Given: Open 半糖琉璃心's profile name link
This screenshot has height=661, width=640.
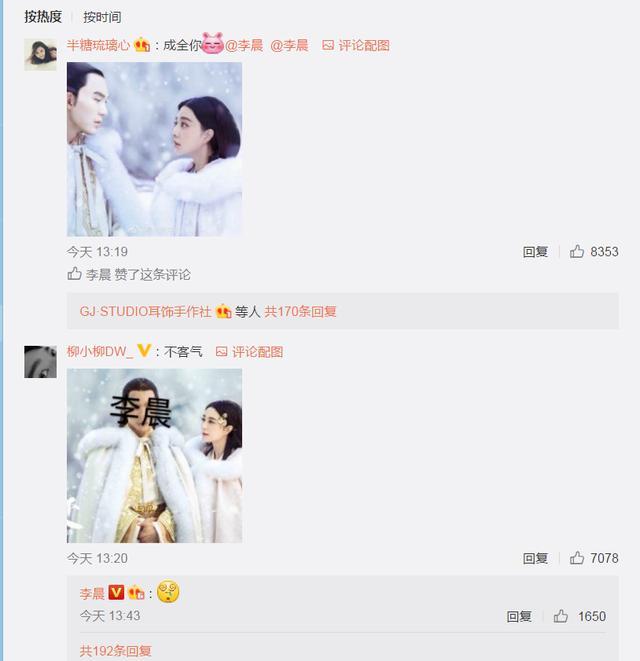Looking at the screenshot, I should pos(98,45).
